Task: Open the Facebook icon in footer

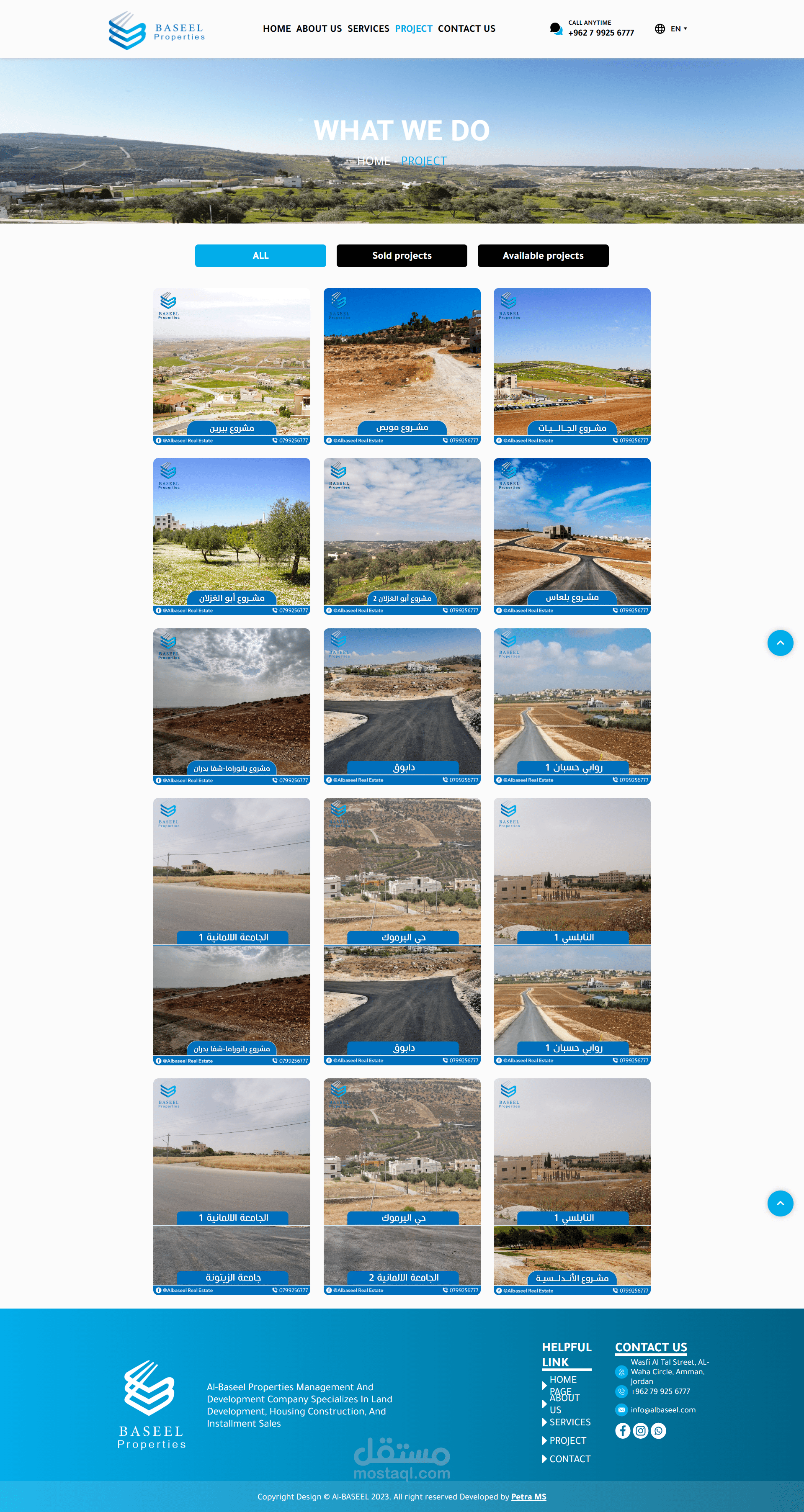Action: pyautogui.click(x=623, y=1431)
